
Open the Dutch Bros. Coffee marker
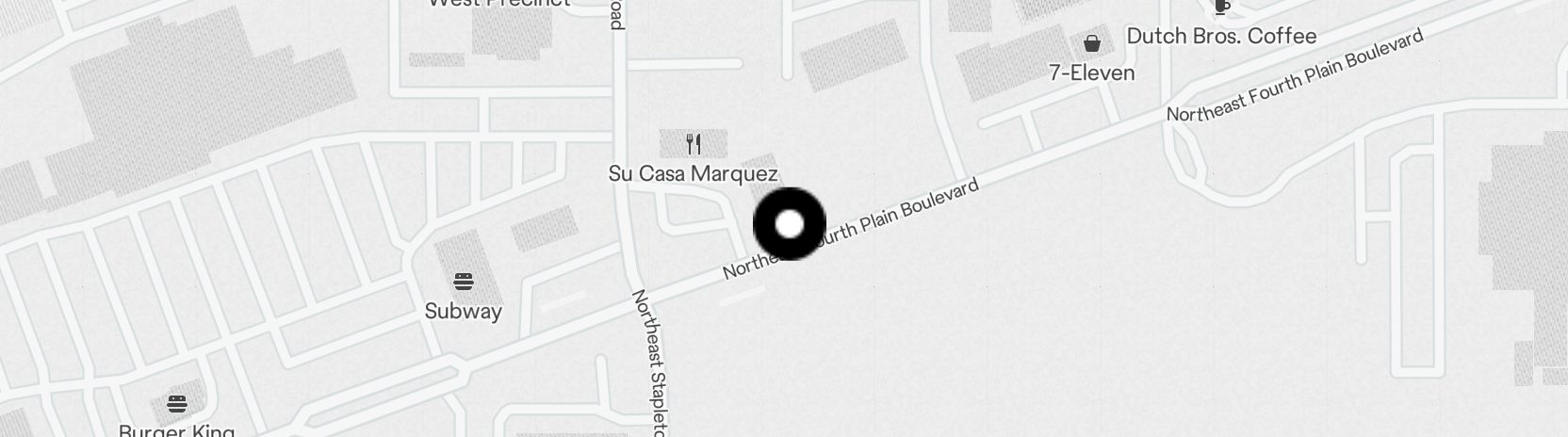[x=1222, y=8]
